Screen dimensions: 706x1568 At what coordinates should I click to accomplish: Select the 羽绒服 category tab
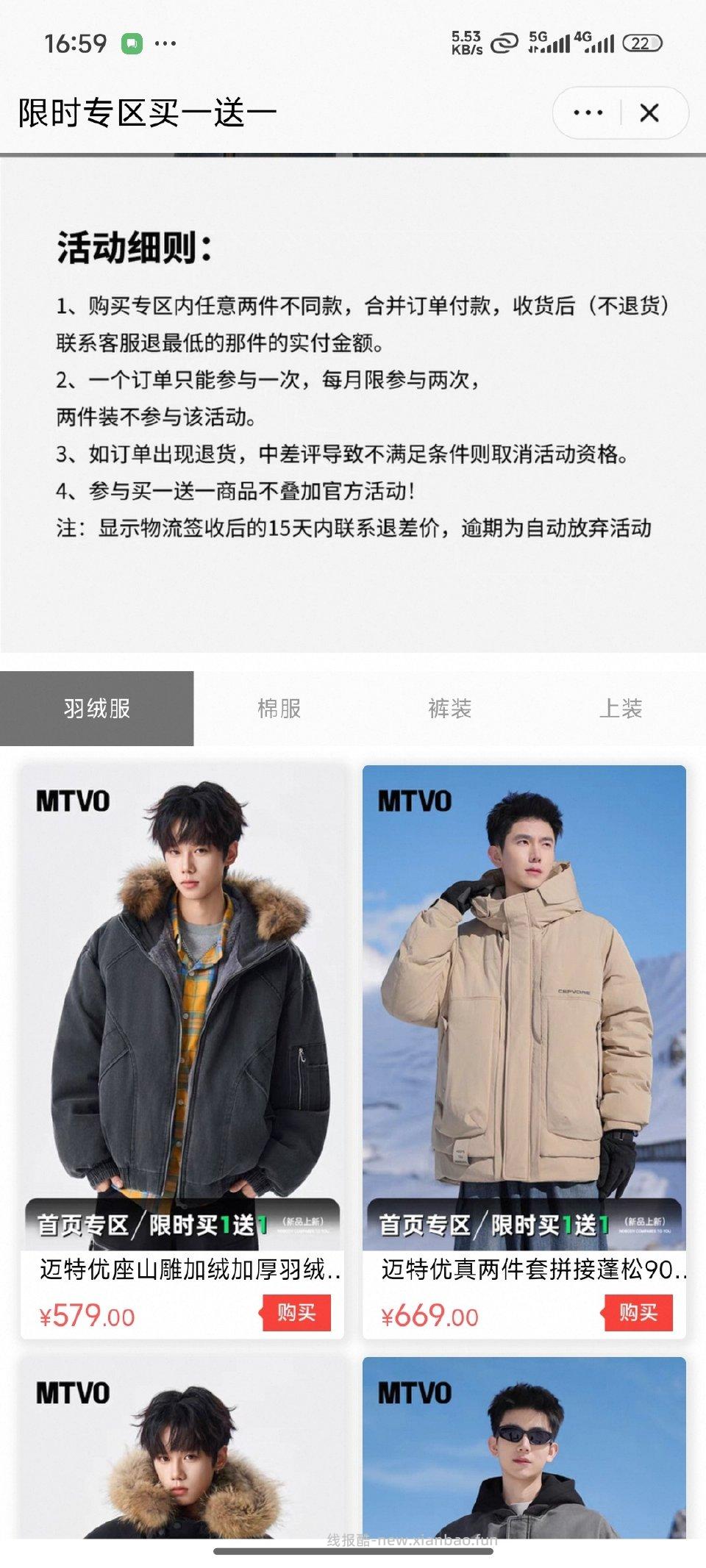point(96,709)
